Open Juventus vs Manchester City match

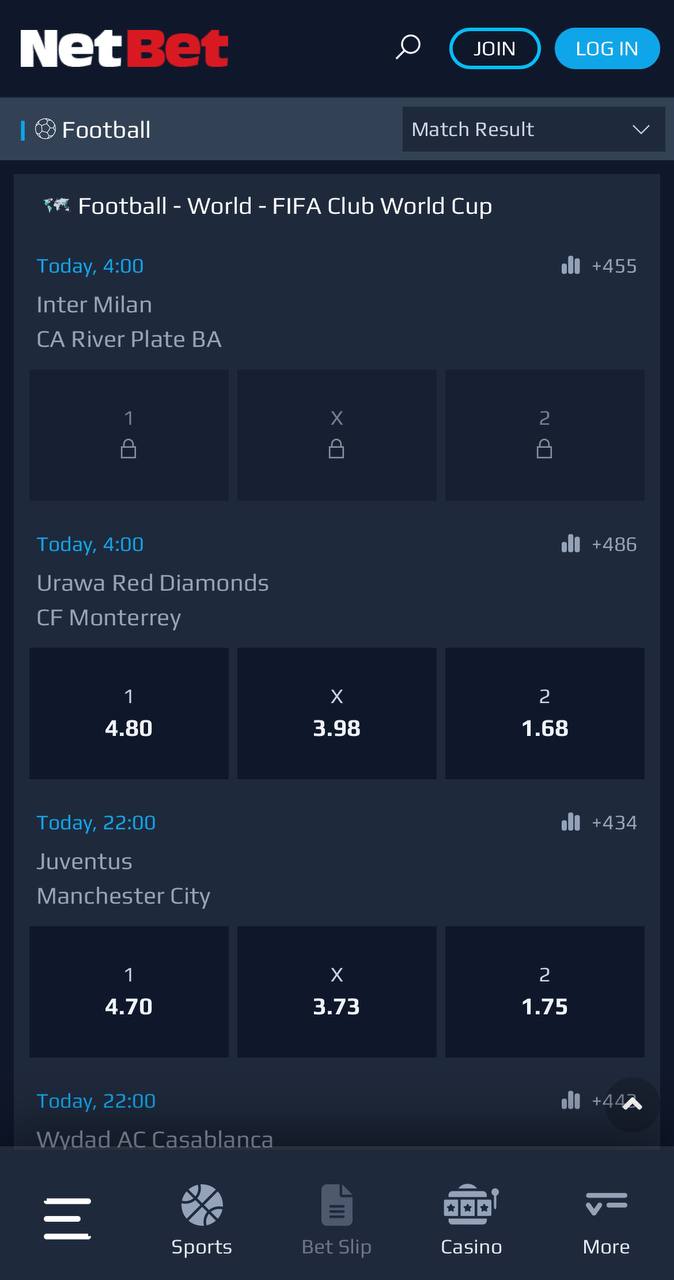pos(124,878)
